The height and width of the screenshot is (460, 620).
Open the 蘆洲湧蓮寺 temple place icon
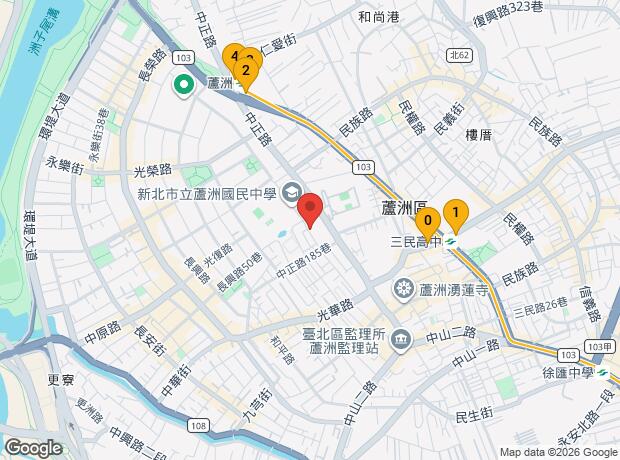404,290
